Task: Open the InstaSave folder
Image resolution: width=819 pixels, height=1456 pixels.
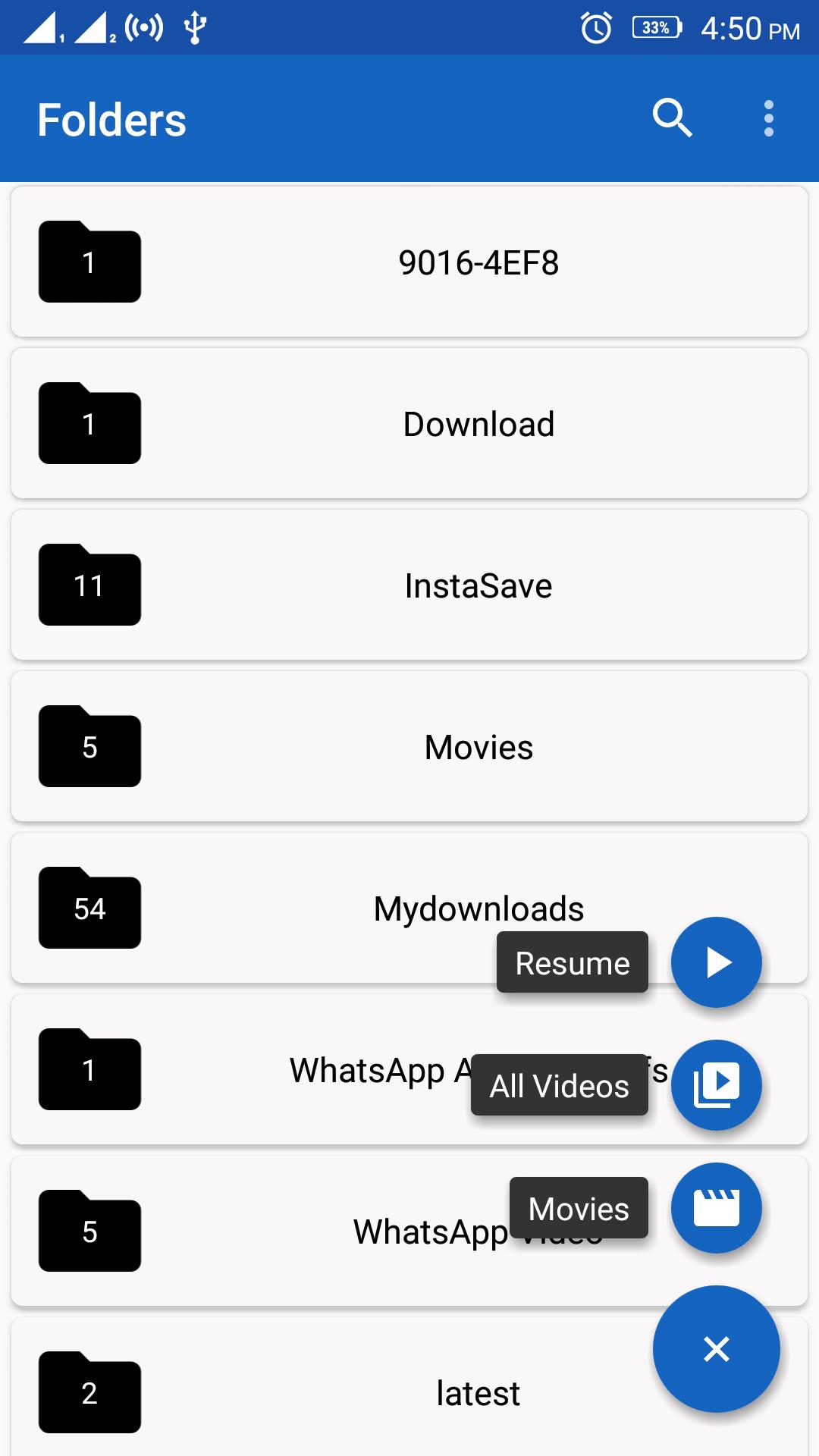Action: tap(409, 585)
